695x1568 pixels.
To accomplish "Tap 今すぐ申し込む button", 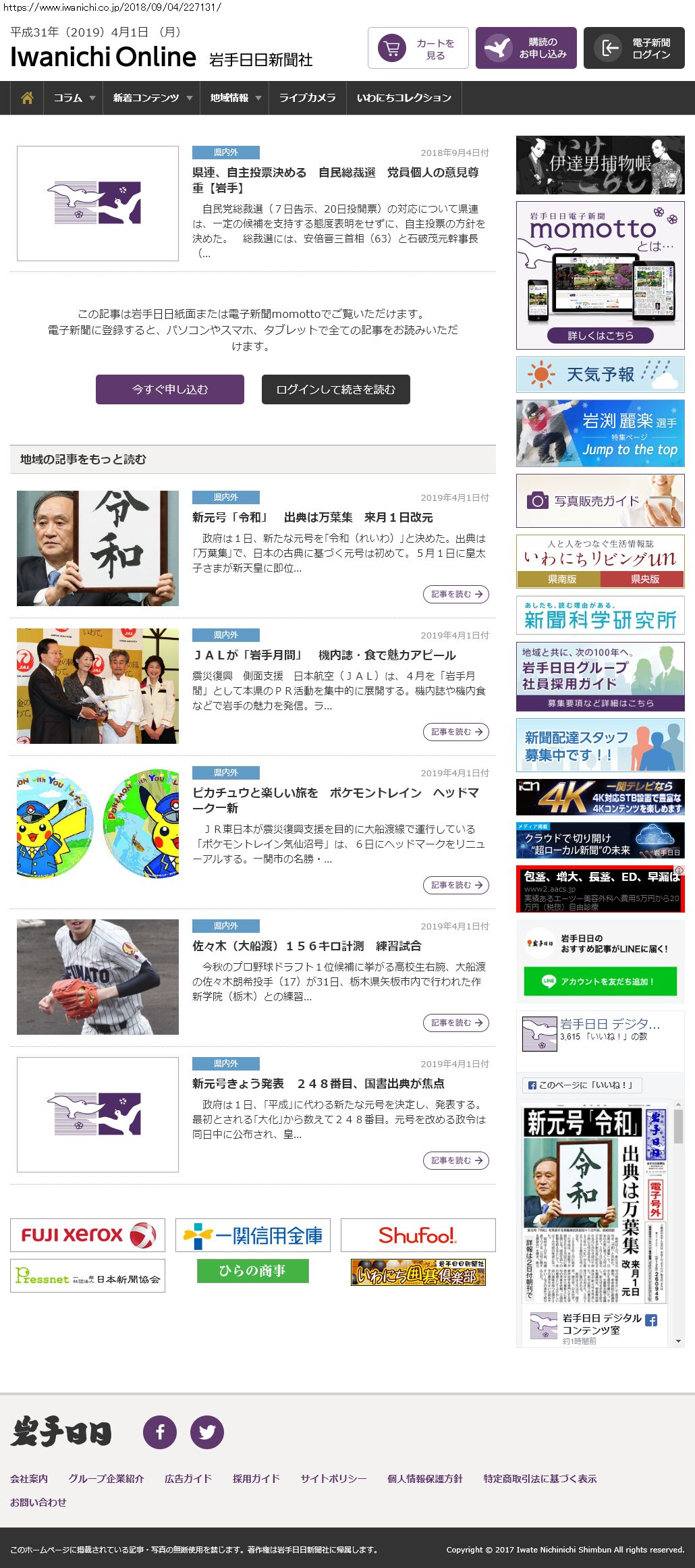I will 170,389.
